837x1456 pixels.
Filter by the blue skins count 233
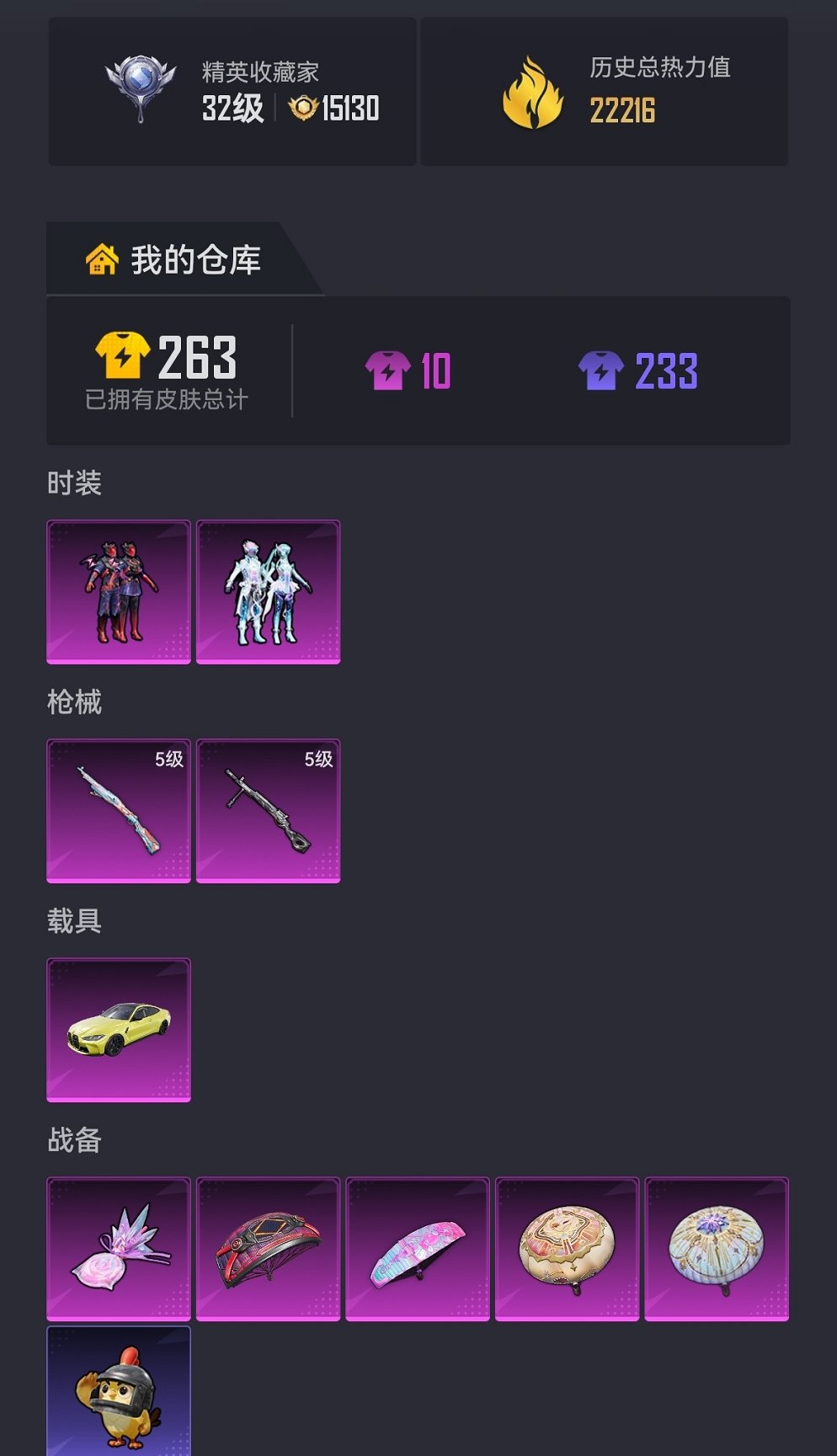point(639,371)
